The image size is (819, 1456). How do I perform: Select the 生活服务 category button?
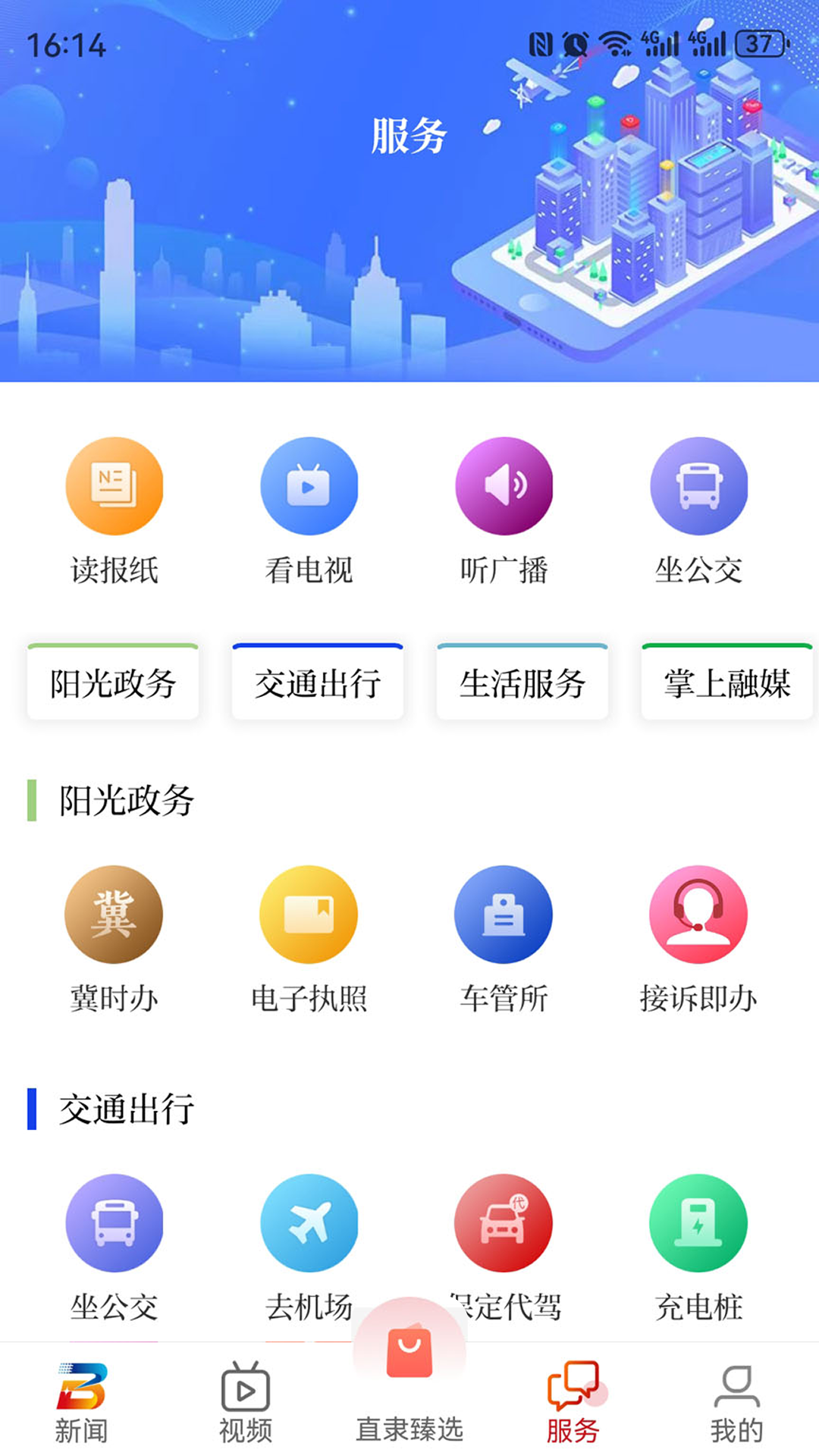(x=522, y=682)
